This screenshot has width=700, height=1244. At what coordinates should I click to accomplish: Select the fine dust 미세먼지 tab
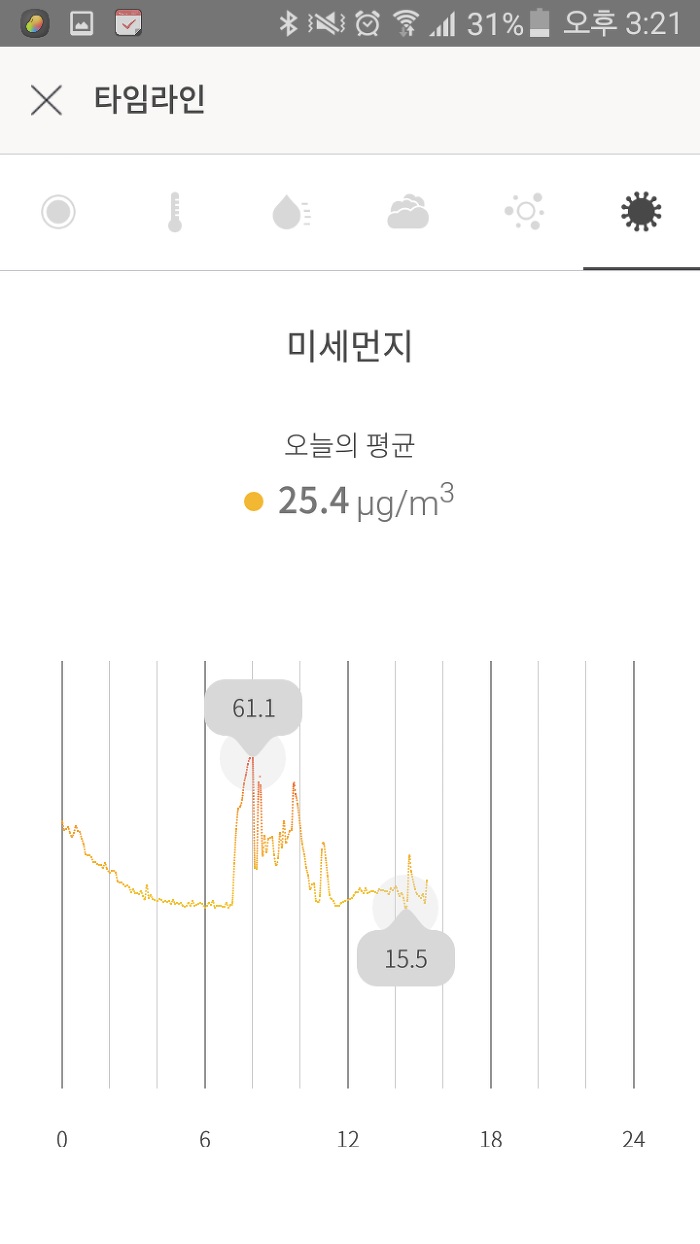tap(641, 212)
